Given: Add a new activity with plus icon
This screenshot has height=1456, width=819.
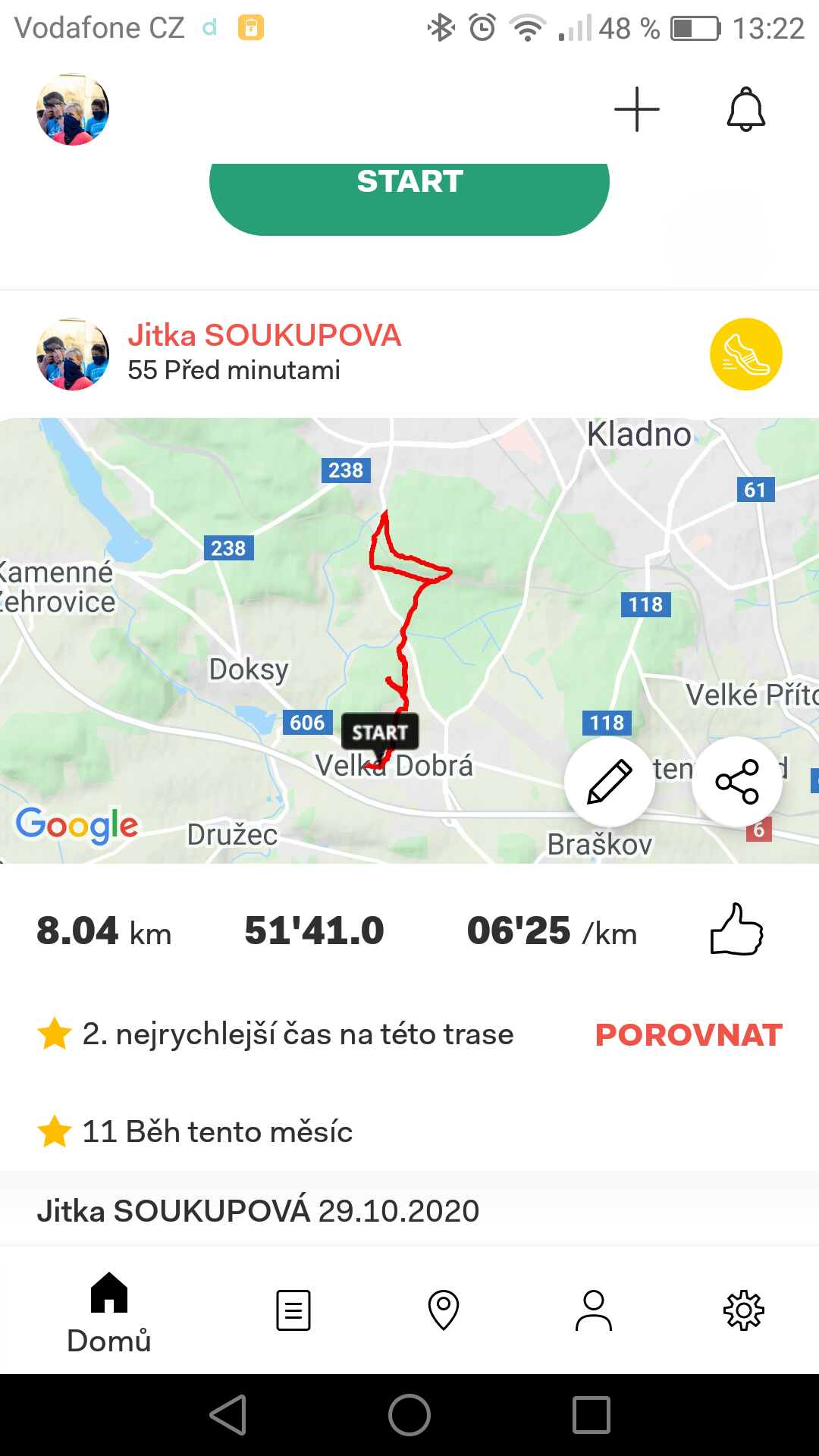Looking at the screenshot, I should (x=636, y=109).
